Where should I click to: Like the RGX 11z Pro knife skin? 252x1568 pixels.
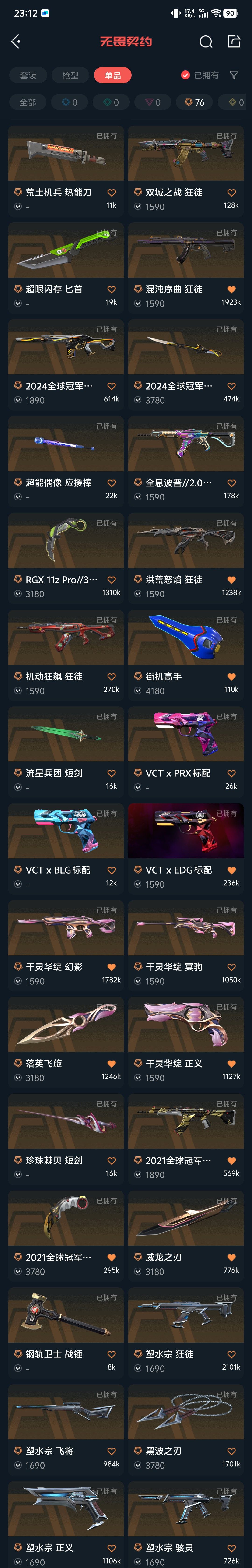(x=111, y=580)
